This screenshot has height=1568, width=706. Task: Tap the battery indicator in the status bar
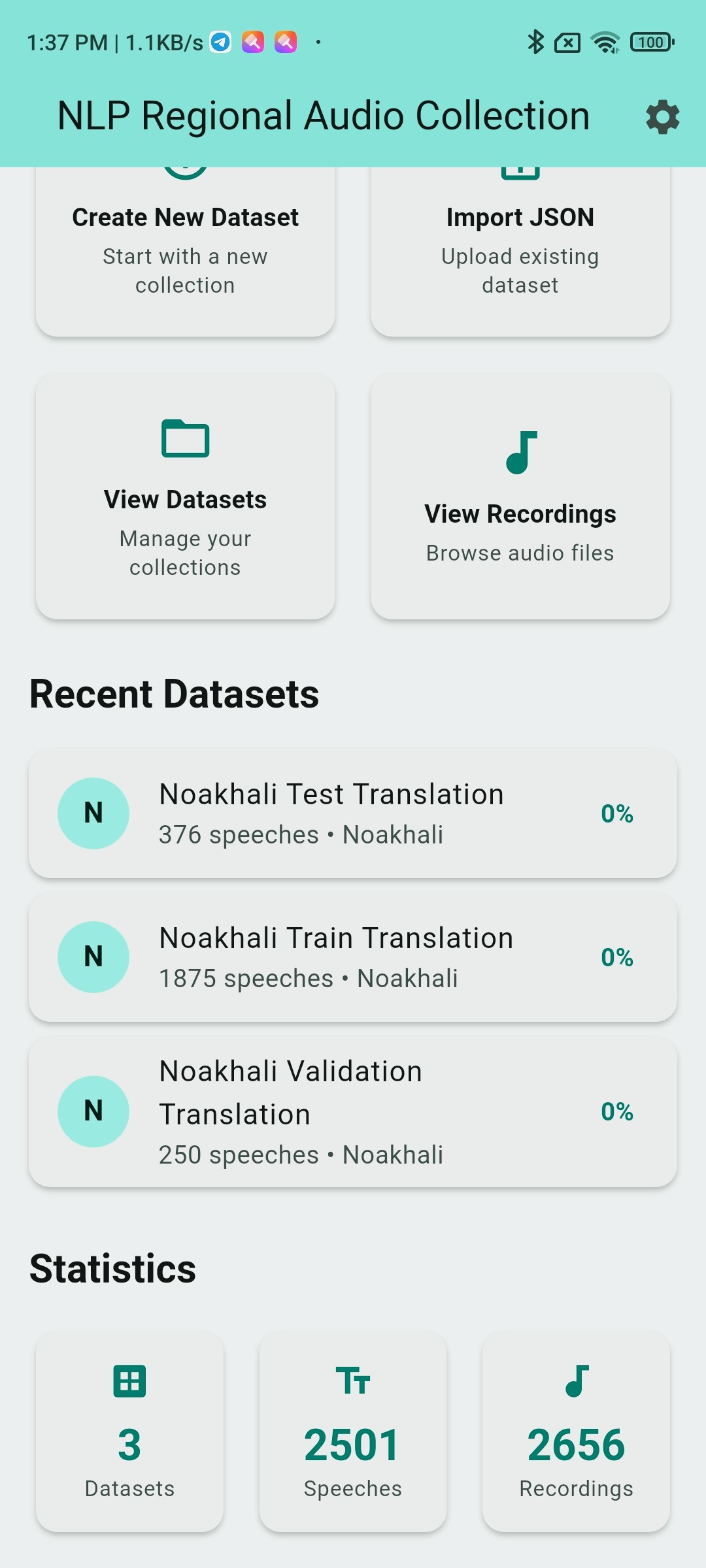point(650,41)
